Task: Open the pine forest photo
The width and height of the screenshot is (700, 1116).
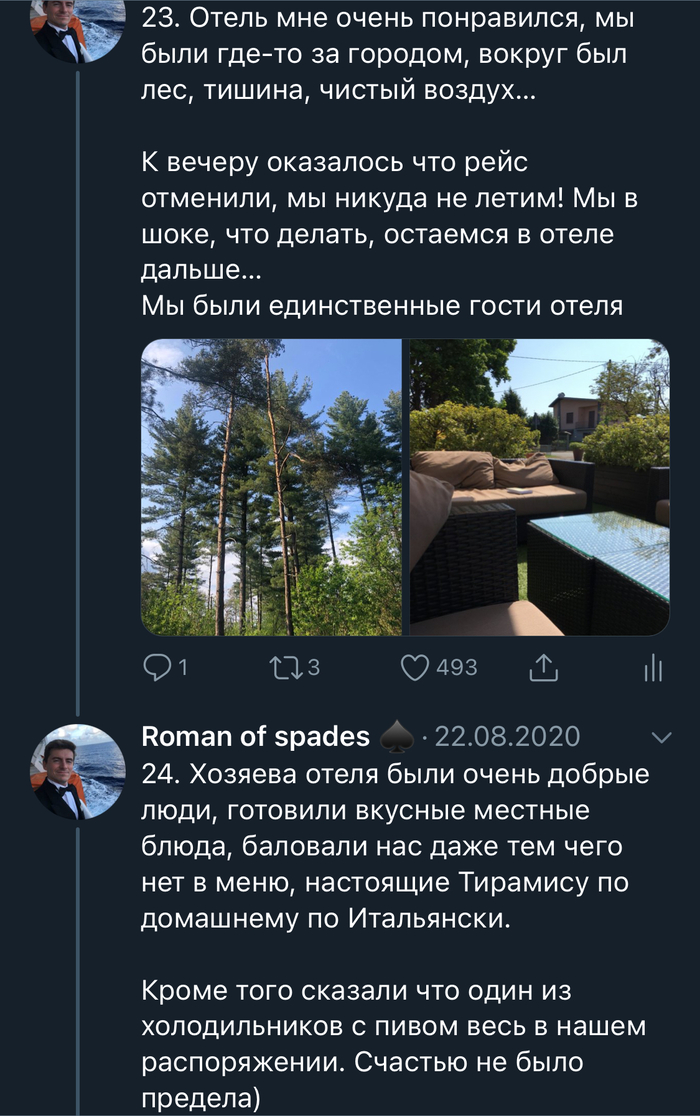Action: point(271,487)
